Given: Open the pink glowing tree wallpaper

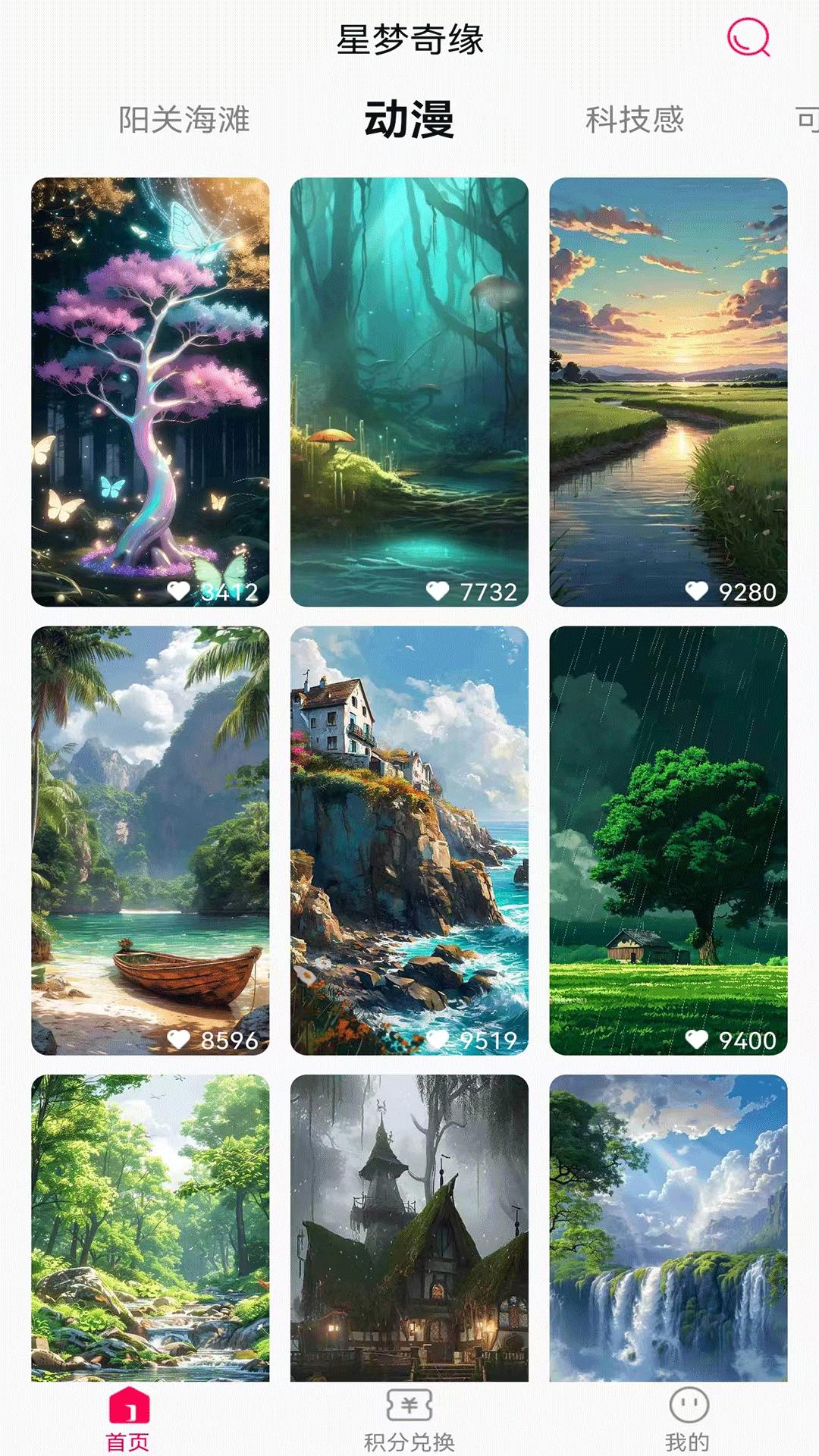Looking at the screenshot, I should (150, 391).
